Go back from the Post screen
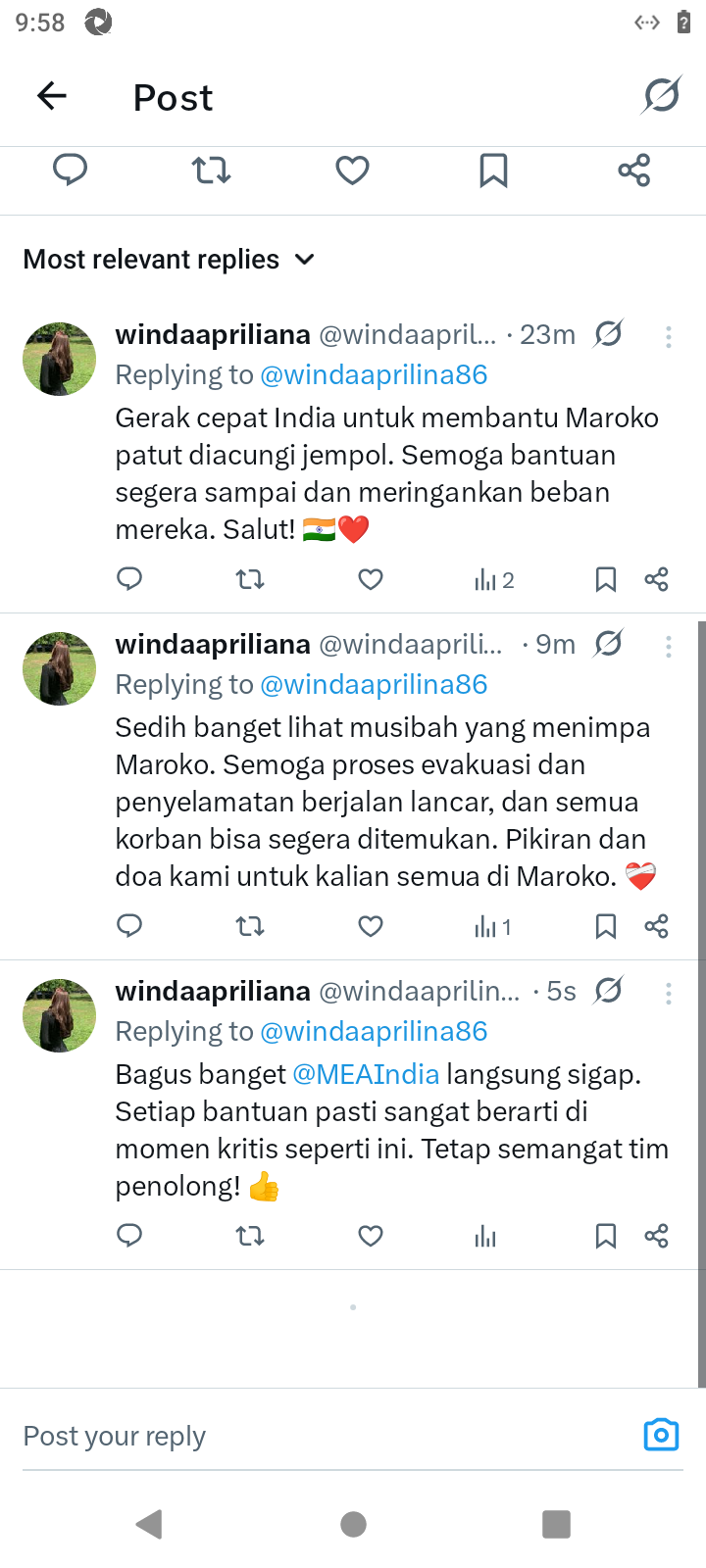Image resolution: width=706 pixels, height=1568 pixels. [51, 96]
